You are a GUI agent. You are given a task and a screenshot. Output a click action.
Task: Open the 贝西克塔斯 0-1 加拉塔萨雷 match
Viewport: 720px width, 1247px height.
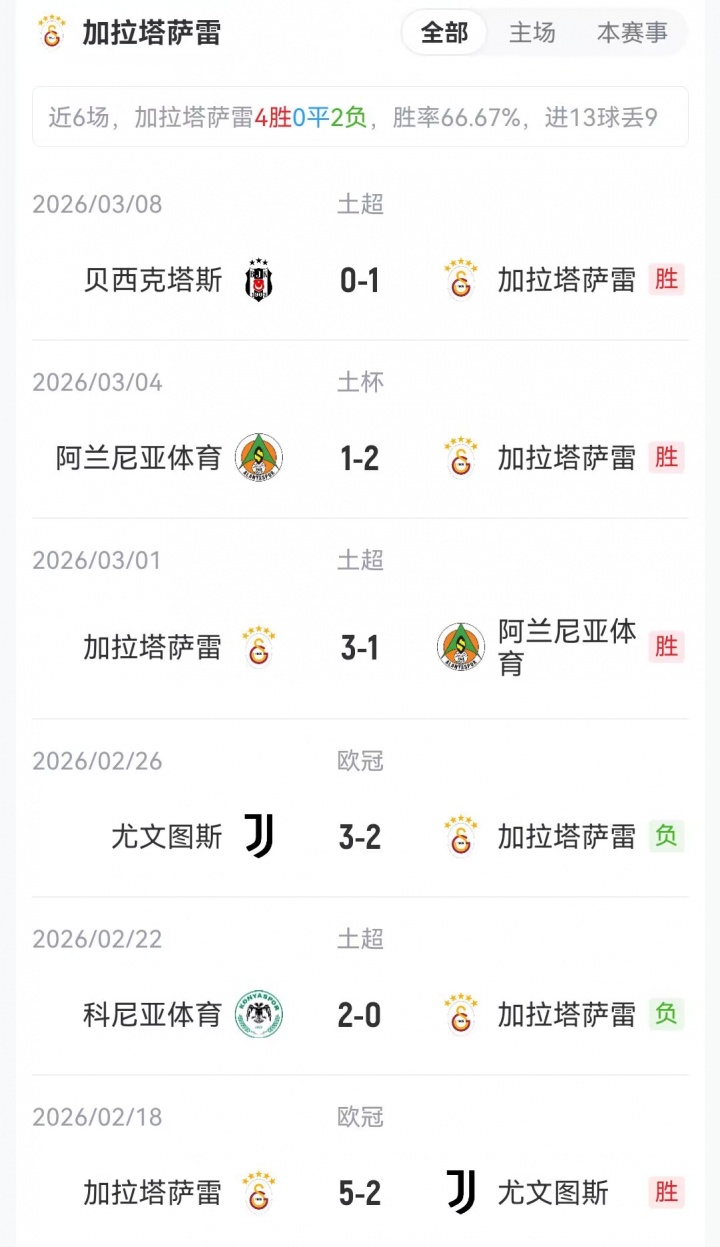[360, 280]
